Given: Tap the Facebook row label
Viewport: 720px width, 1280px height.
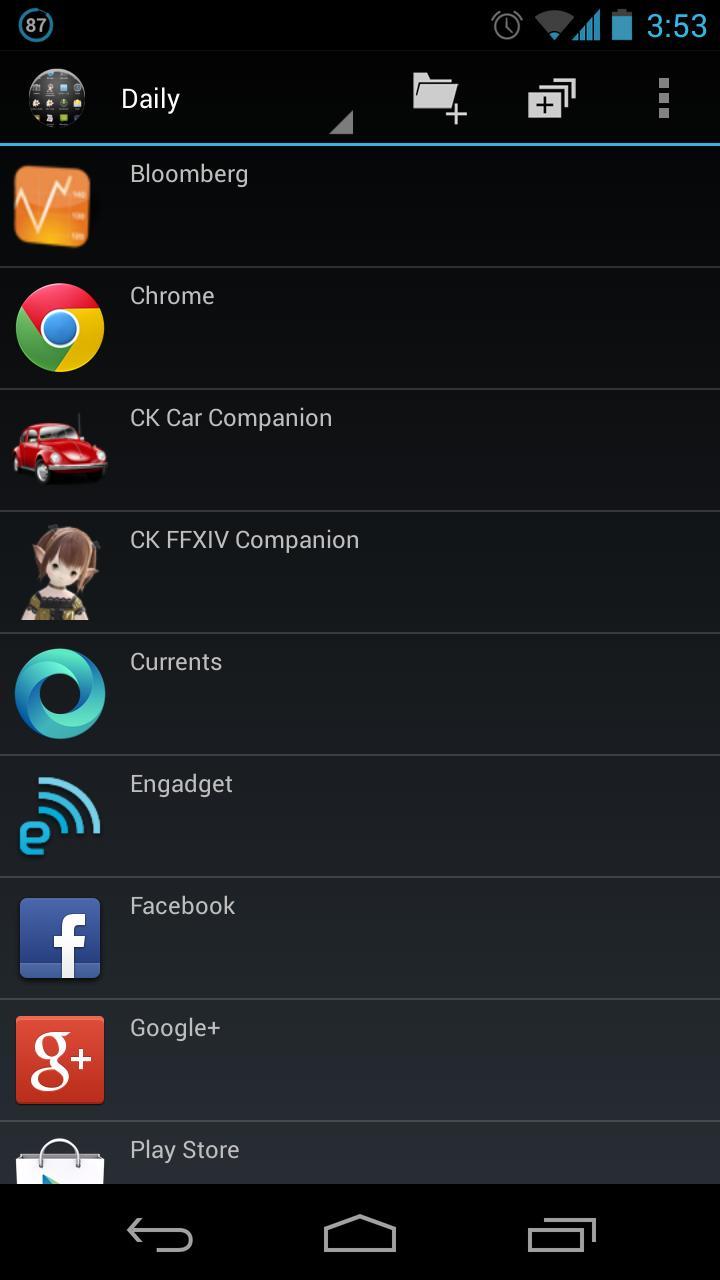Looking at the screenshot, I should point(182,906).
